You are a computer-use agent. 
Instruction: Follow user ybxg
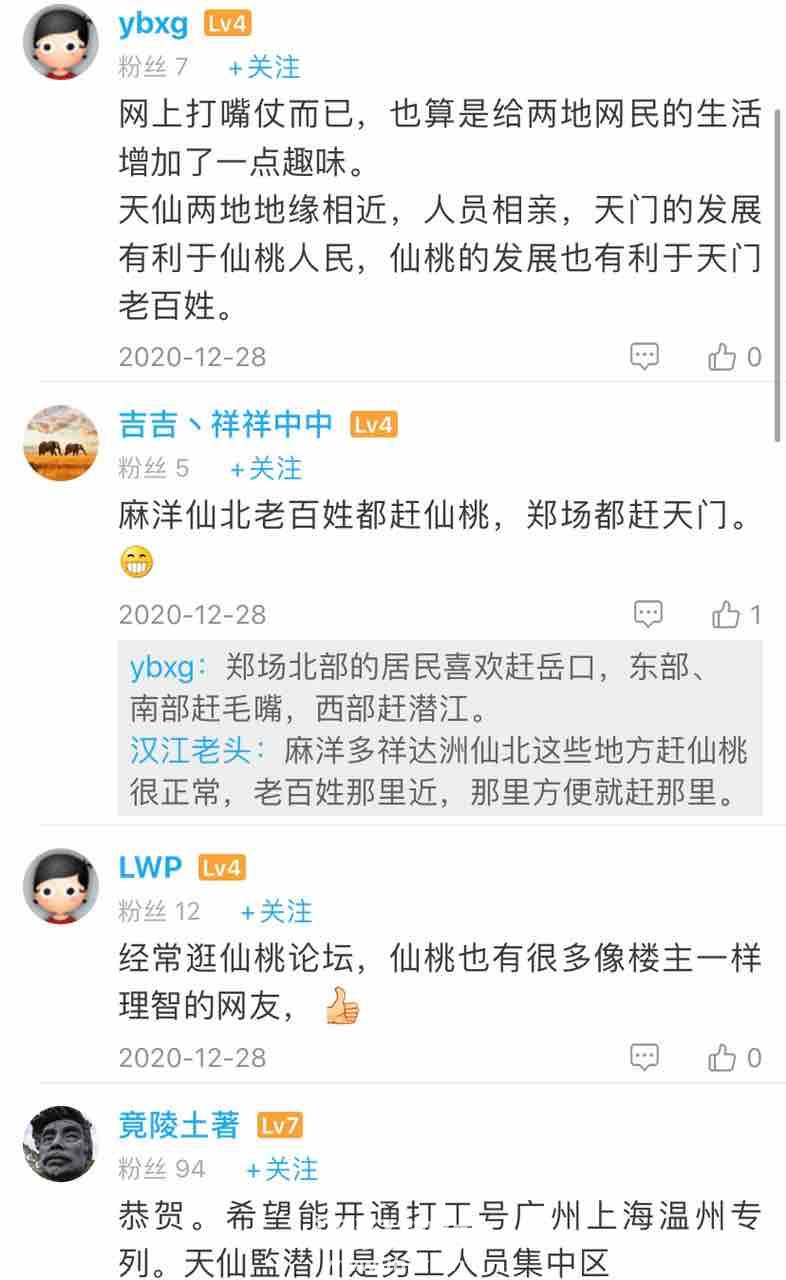tap(264, 67)
